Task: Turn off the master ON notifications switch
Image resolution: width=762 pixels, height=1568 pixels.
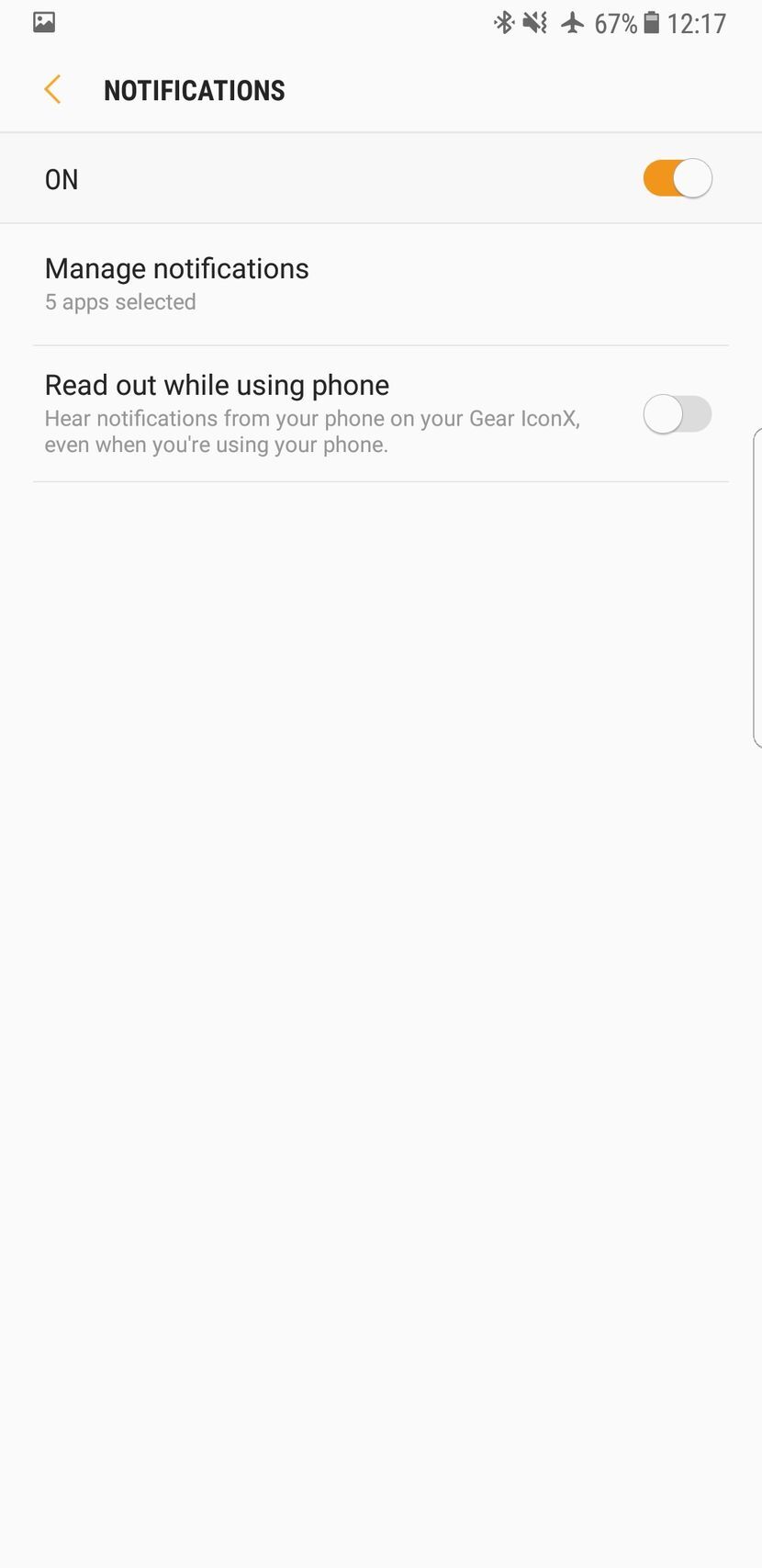Action: [678, 178]
